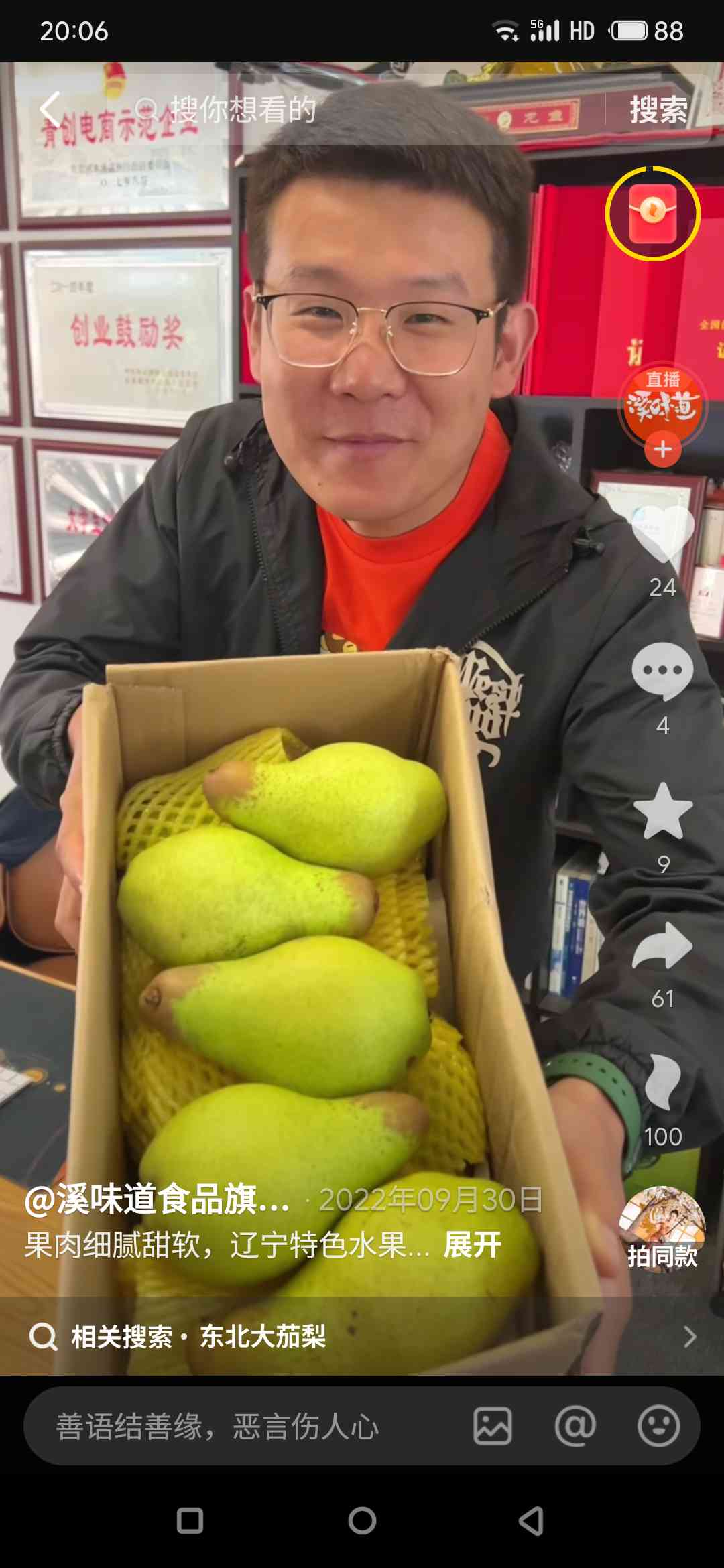Add this video to favorites with the star
Screen dimensions: 724x1568
pyautogui.click(x=662, y=811)
